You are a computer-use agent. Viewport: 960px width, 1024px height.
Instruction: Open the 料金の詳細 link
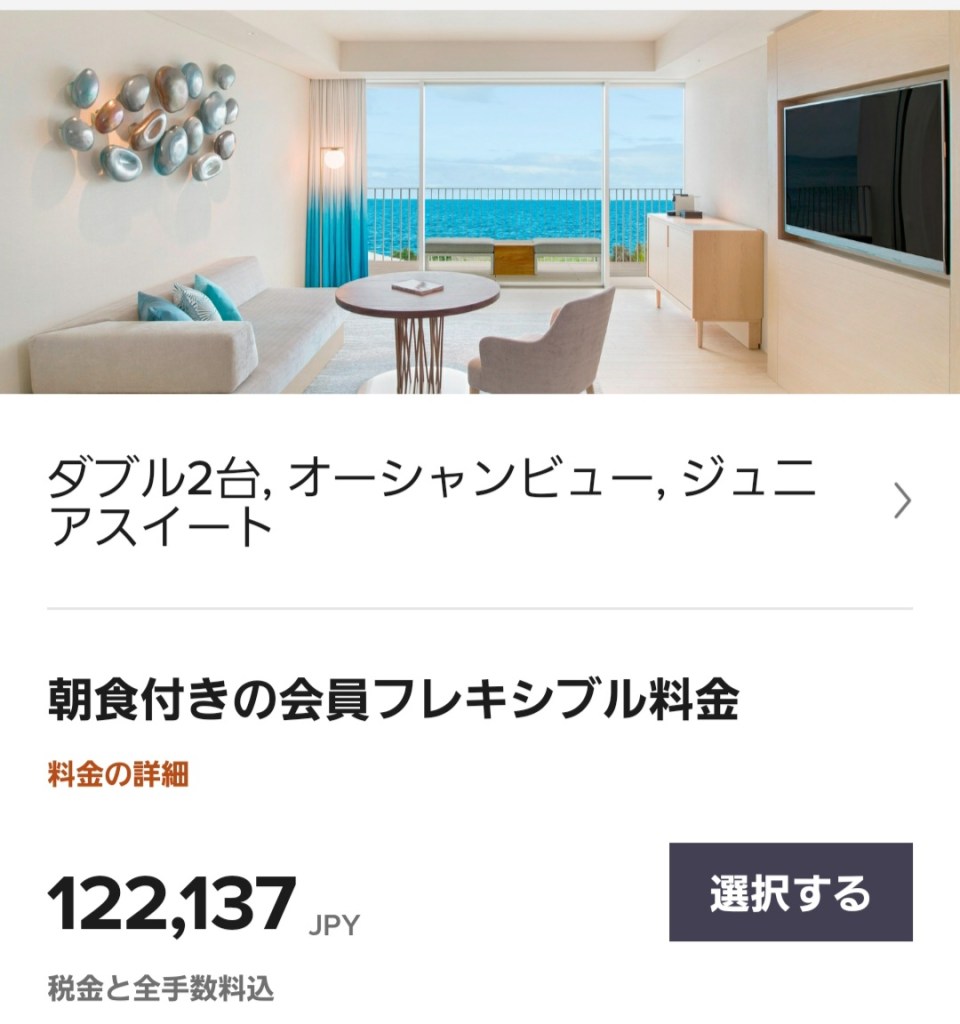(x=118, y=774)
